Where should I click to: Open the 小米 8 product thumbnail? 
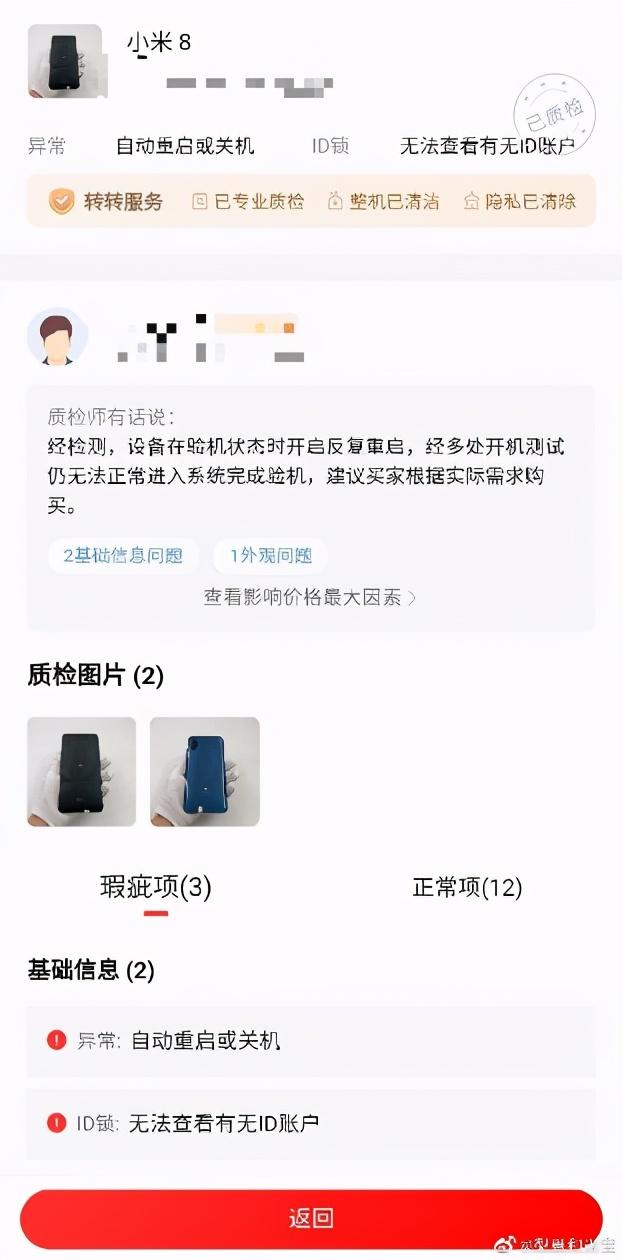pos(65,61)
